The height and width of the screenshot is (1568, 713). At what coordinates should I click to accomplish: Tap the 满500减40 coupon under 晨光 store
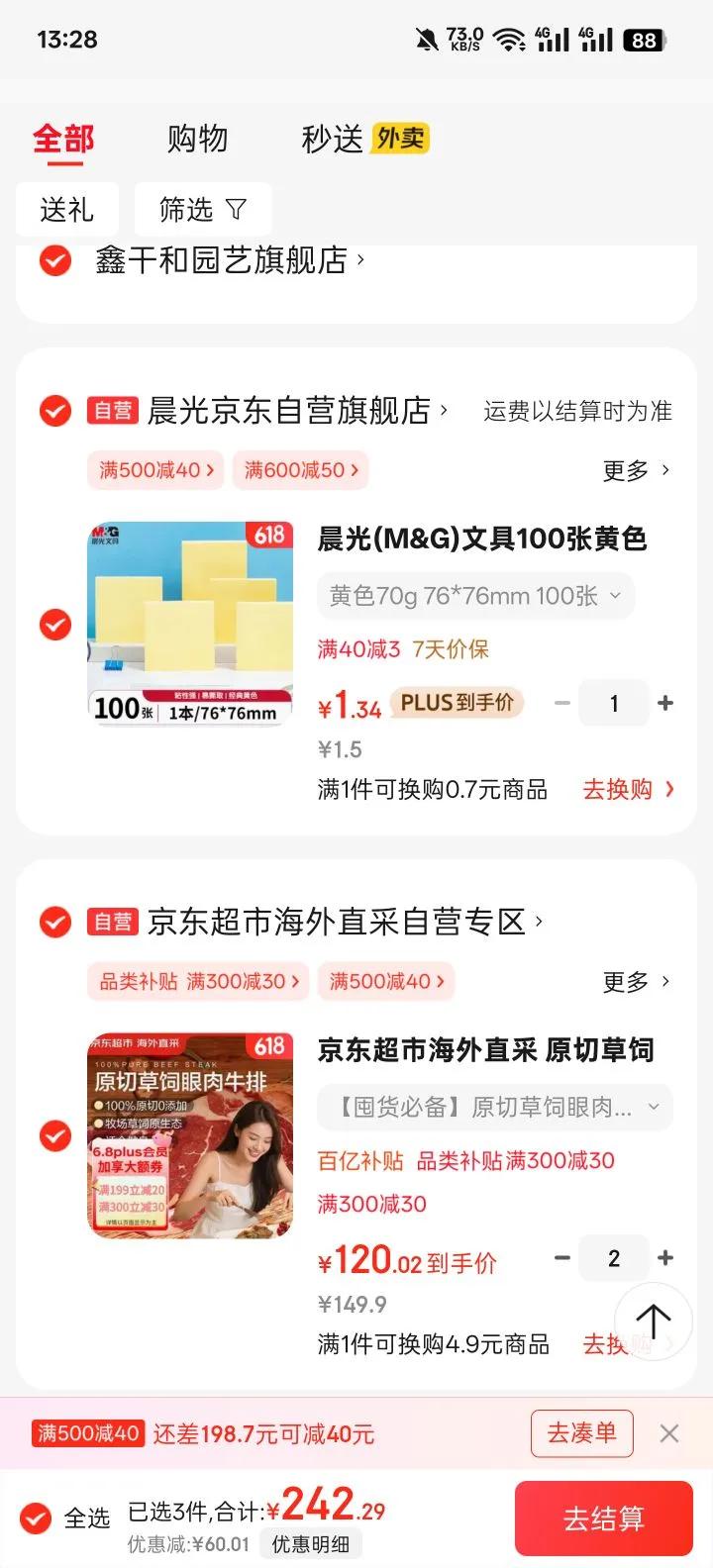156,470
